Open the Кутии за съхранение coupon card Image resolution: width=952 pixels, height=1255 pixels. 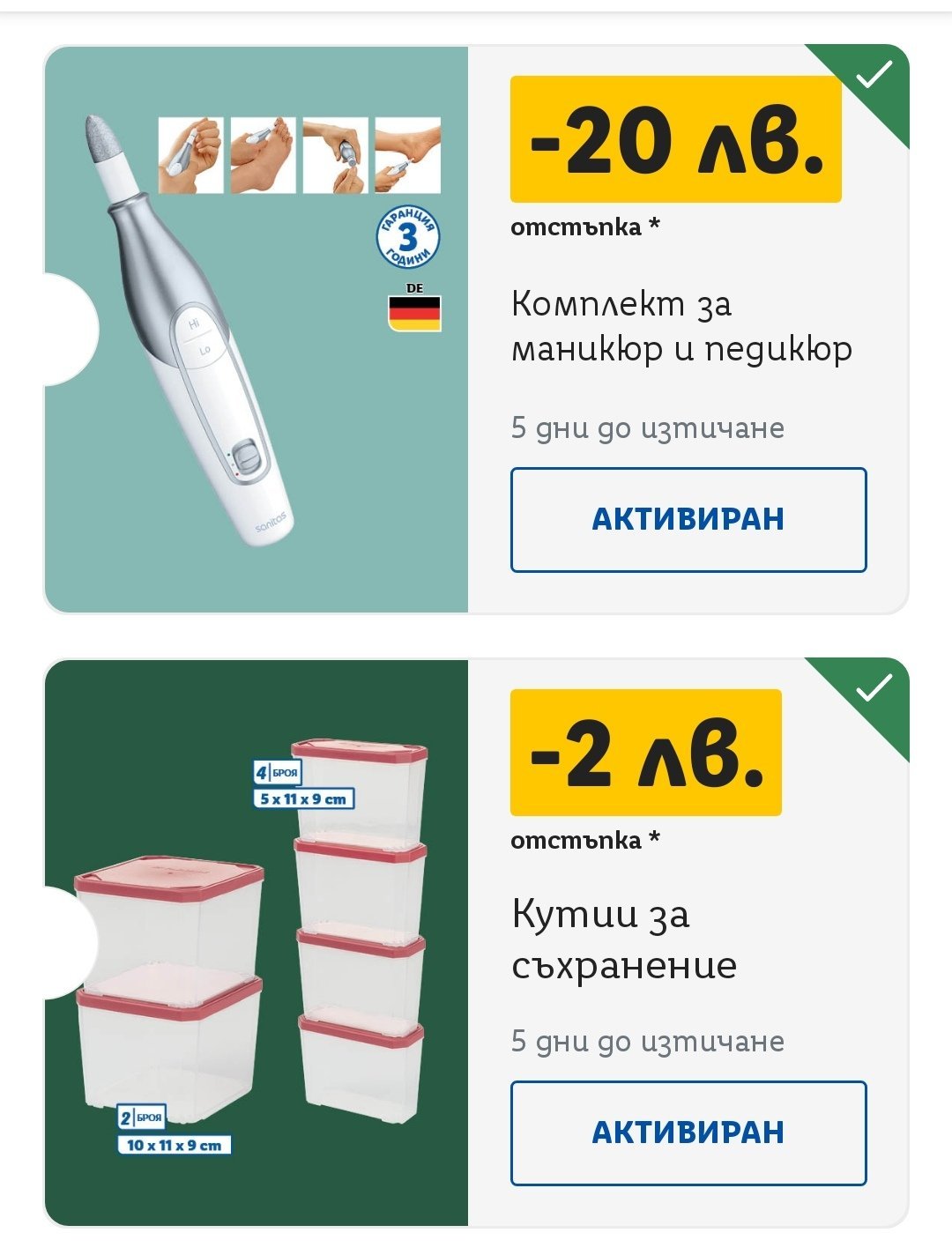click(623, 939)
